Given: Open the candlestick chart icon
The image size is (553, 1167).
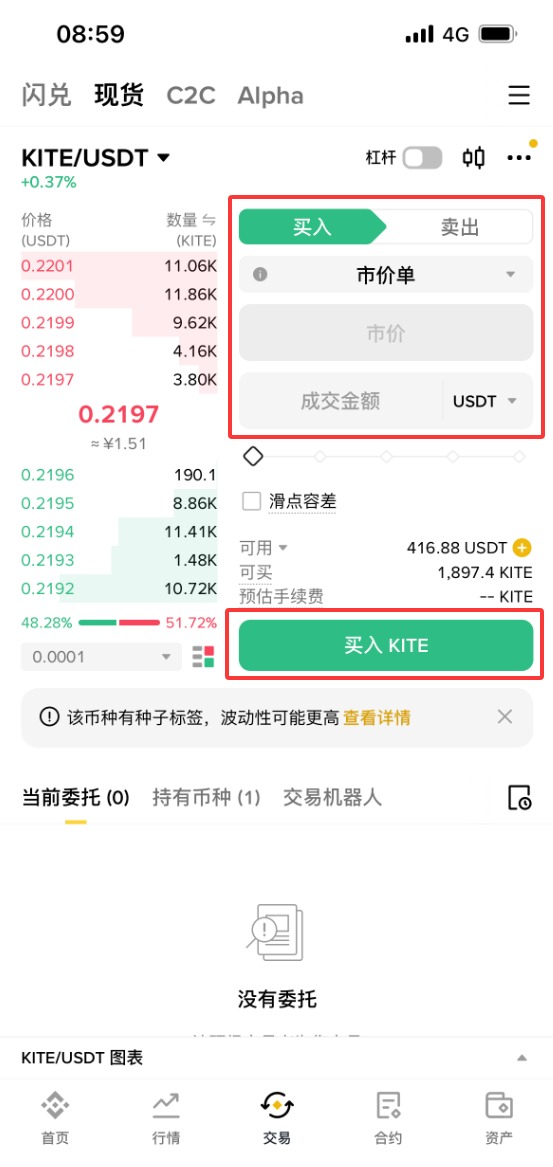Looking at the screenshot, I should [x=473, y=158].
